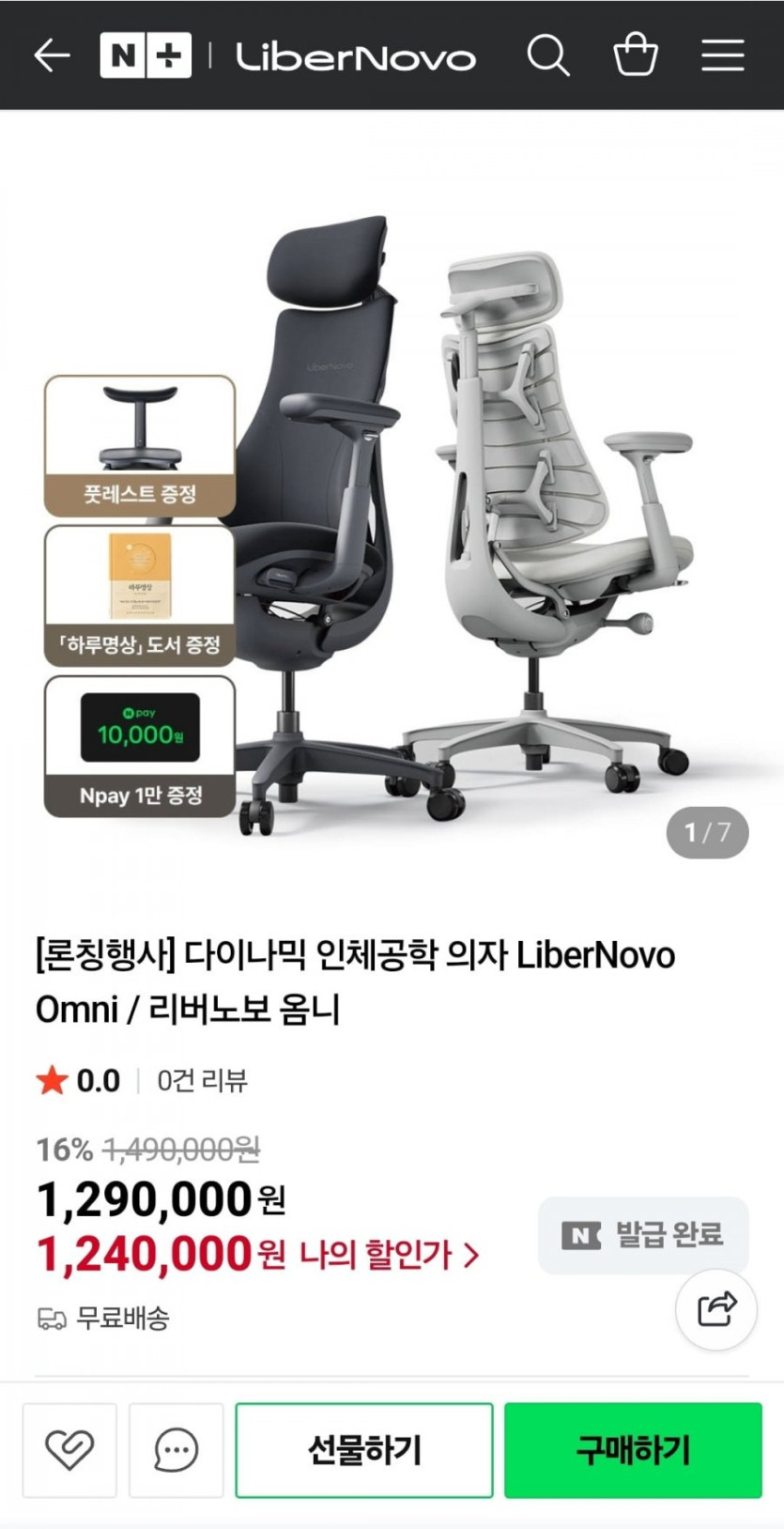784x1529 pixels.
Task: Tap 선물하기 to send as gift
Action: pos(364,1450)
